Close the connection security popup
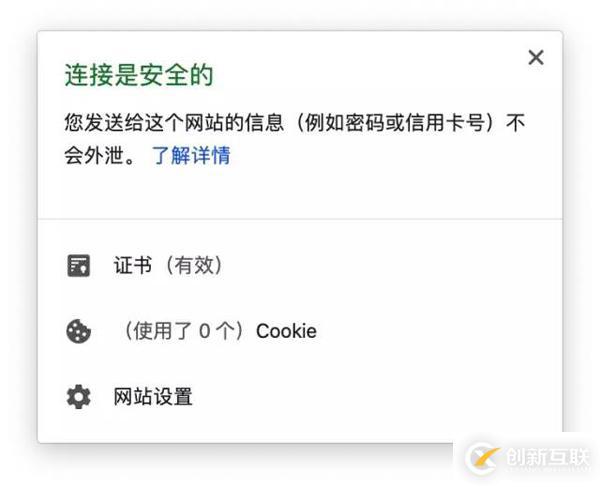 (536, 58)
